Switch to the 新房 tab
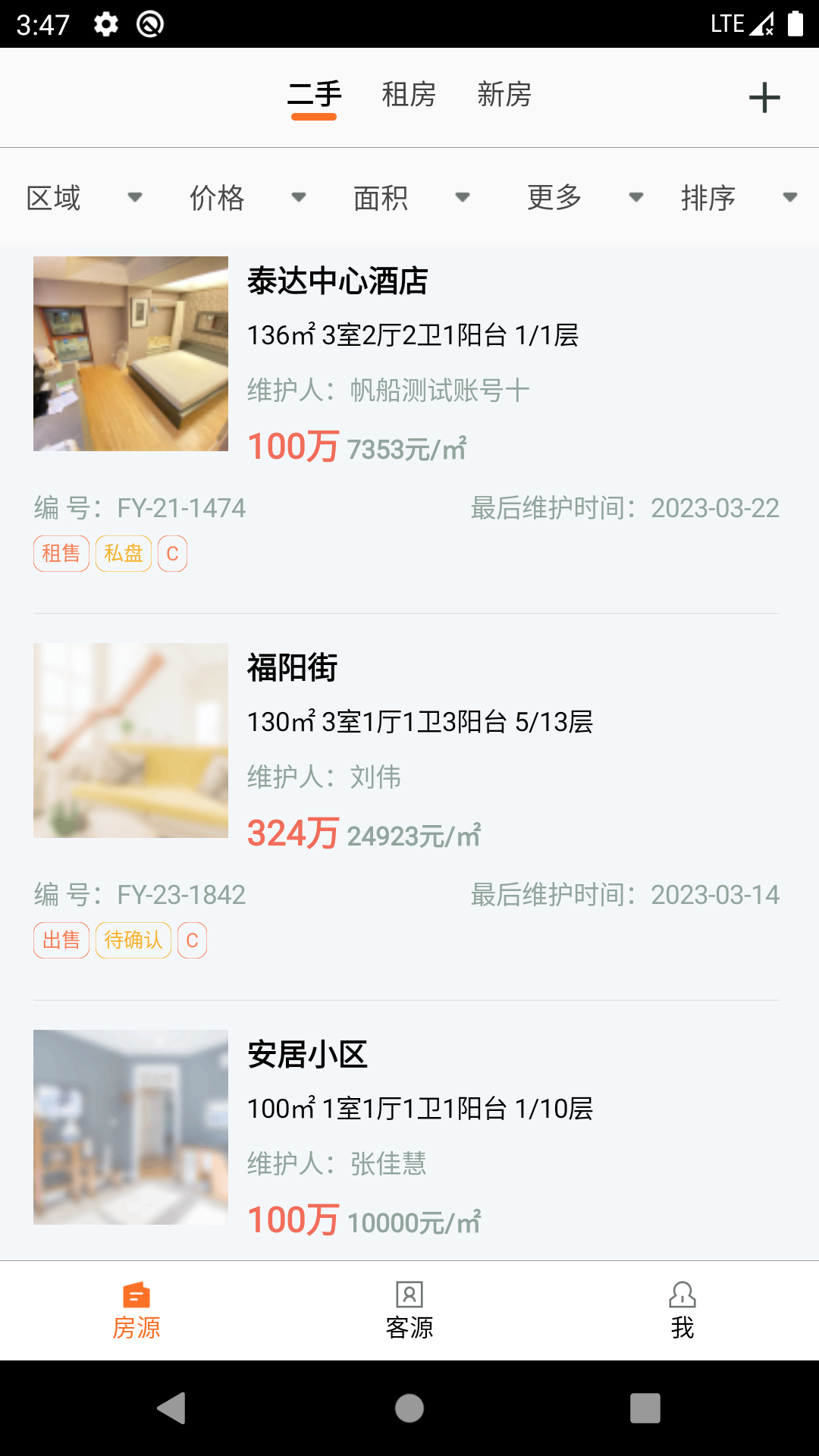This screenshot has height=1456, width=819. tap(504, 96)
